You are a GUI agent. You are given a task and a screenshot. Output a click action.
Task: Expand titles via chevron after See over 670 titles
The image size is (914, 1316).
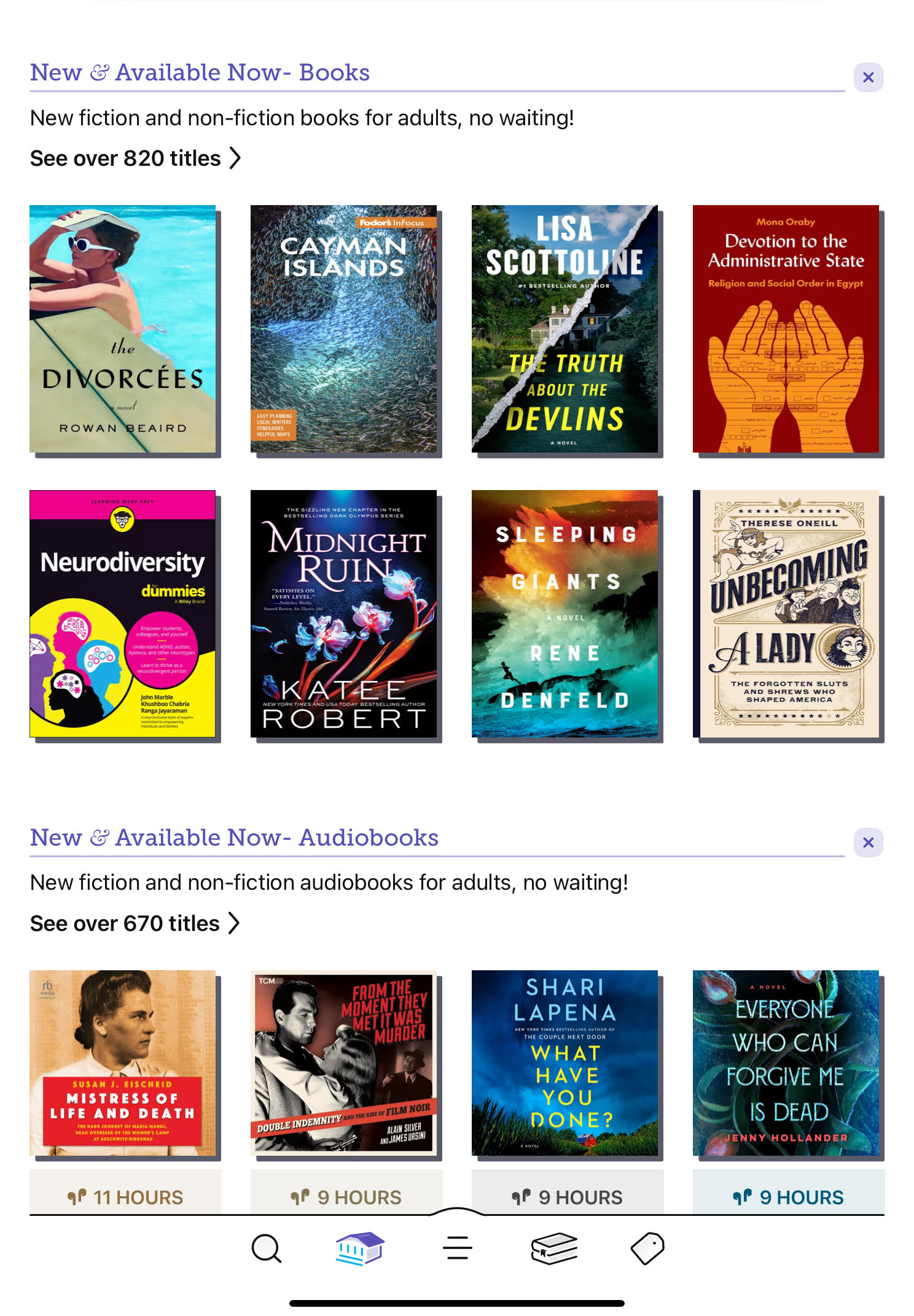click(x=235, y=923)
